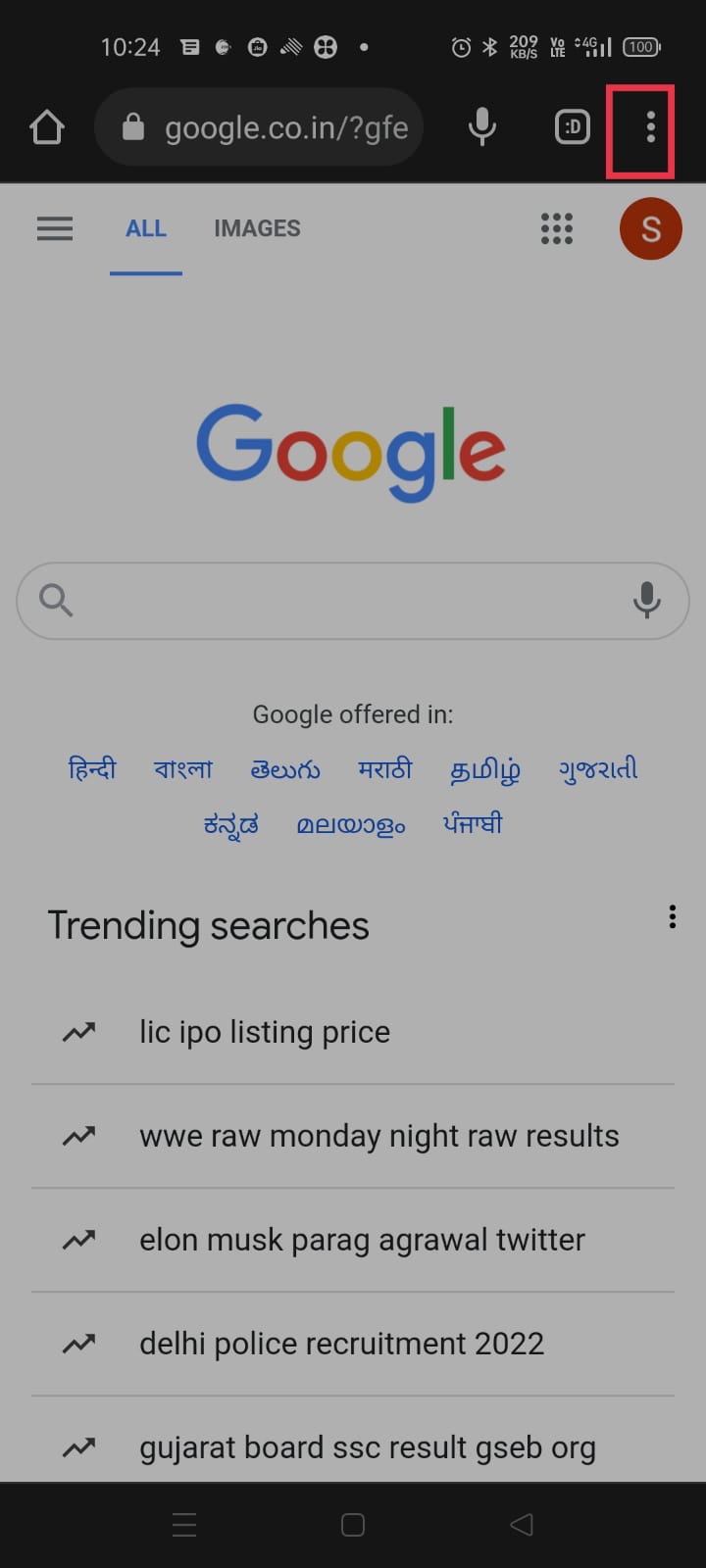Edit the google.co.in URL in the address bar

pos(284,127)
